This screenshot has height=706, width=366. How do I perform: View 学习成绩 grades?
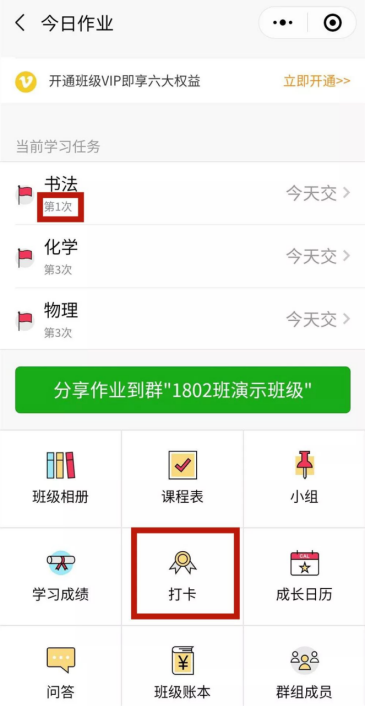(61, 576)
